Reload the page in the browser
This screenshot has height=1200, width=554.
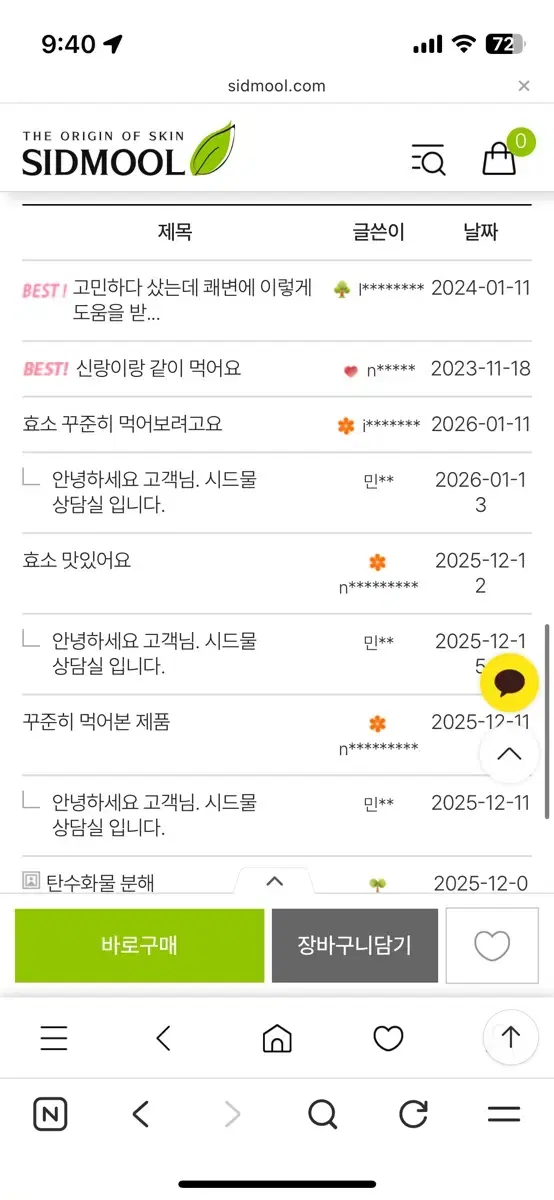click(413, 1114)
